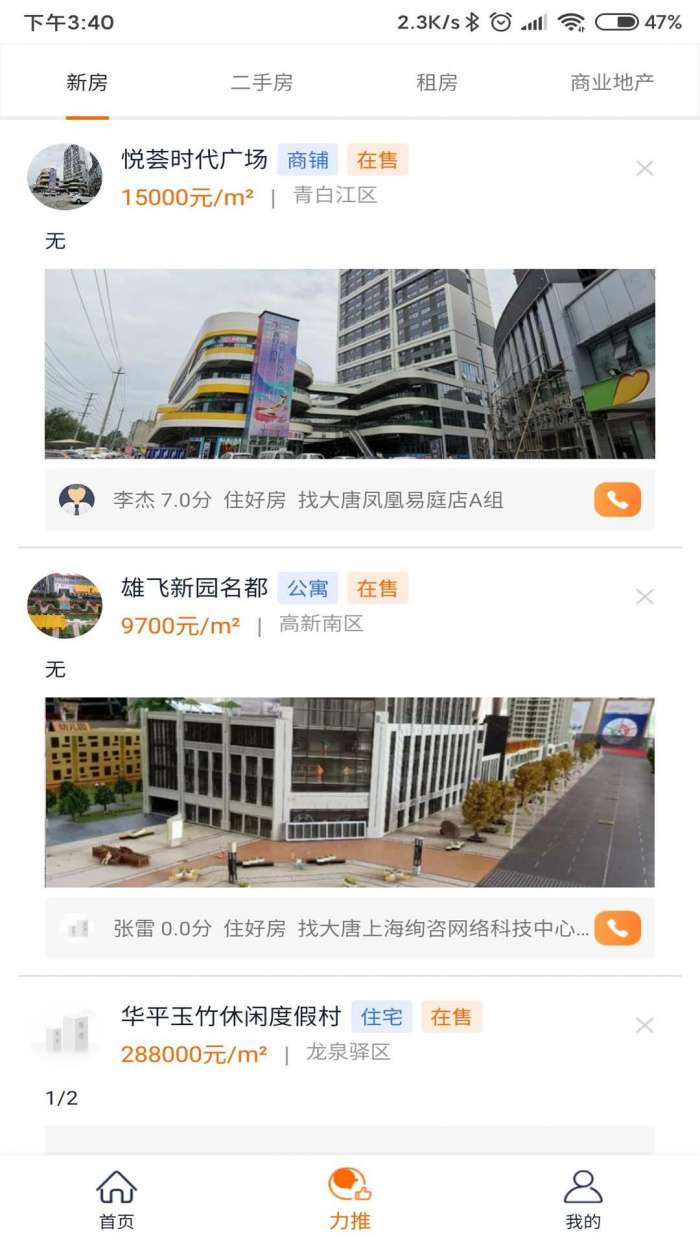Dismiss the 雄飞新园名都 listing

[645, 597]
